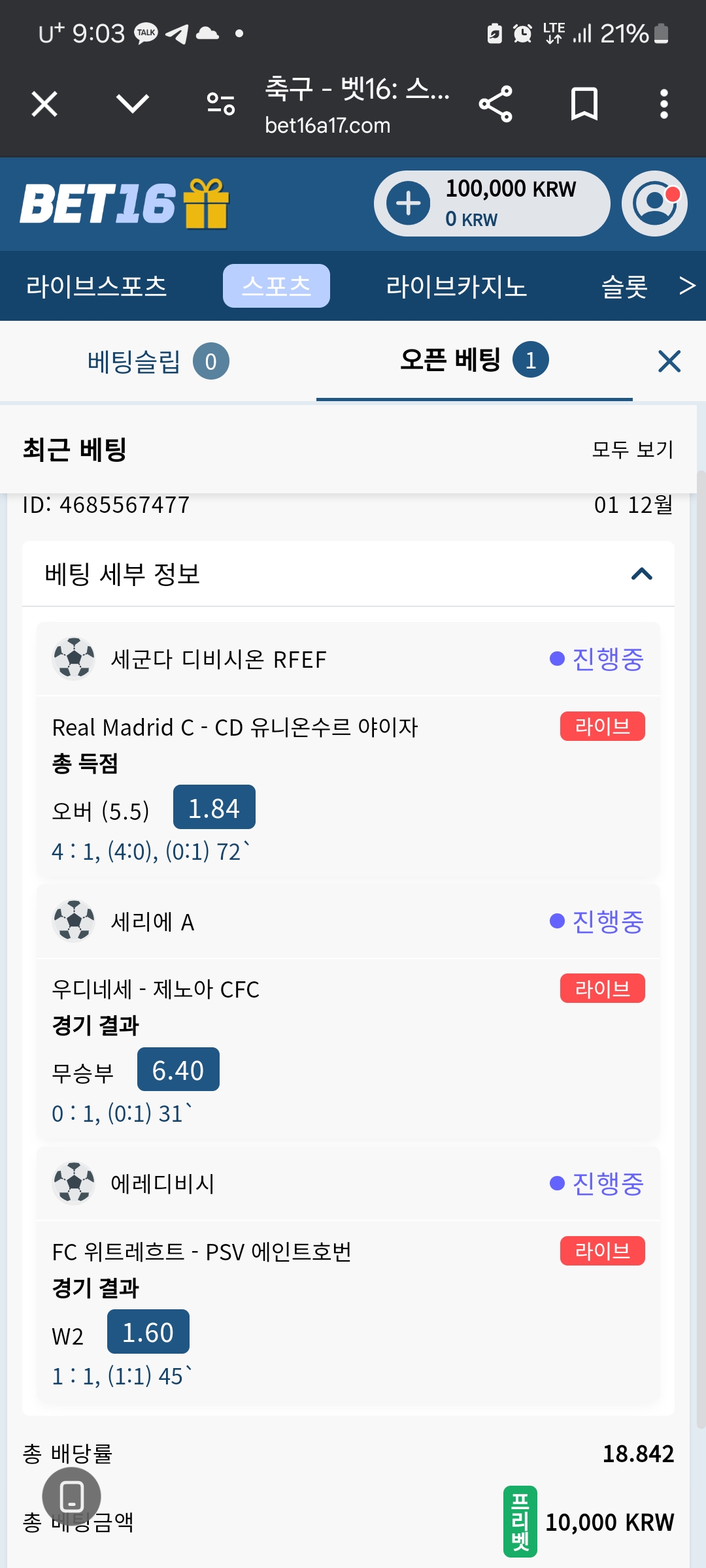This screenshot has width=706, height=1568.
Task: Tap the floating phone icon button
Action: [x=72, y=1496]
